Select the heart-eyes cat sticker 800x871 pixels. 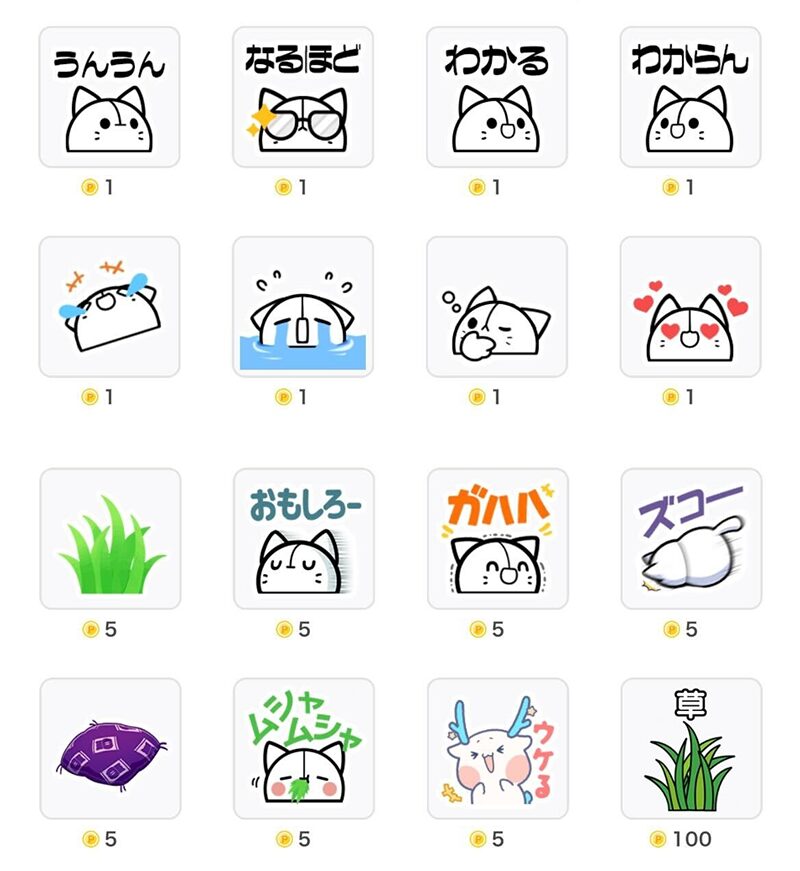(690, 307)
